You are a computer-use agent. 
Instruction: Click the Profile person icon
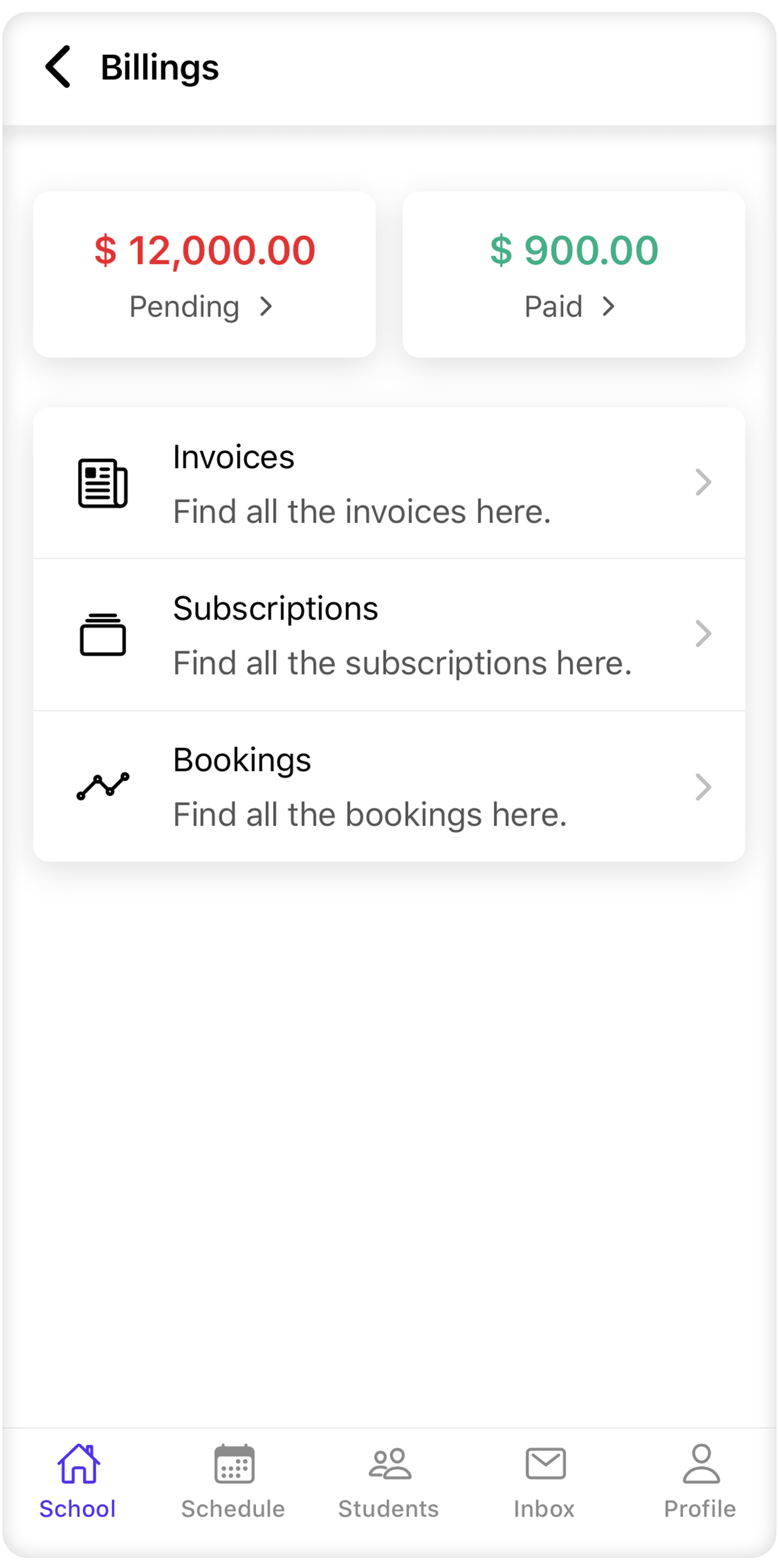pos(700,1463)
